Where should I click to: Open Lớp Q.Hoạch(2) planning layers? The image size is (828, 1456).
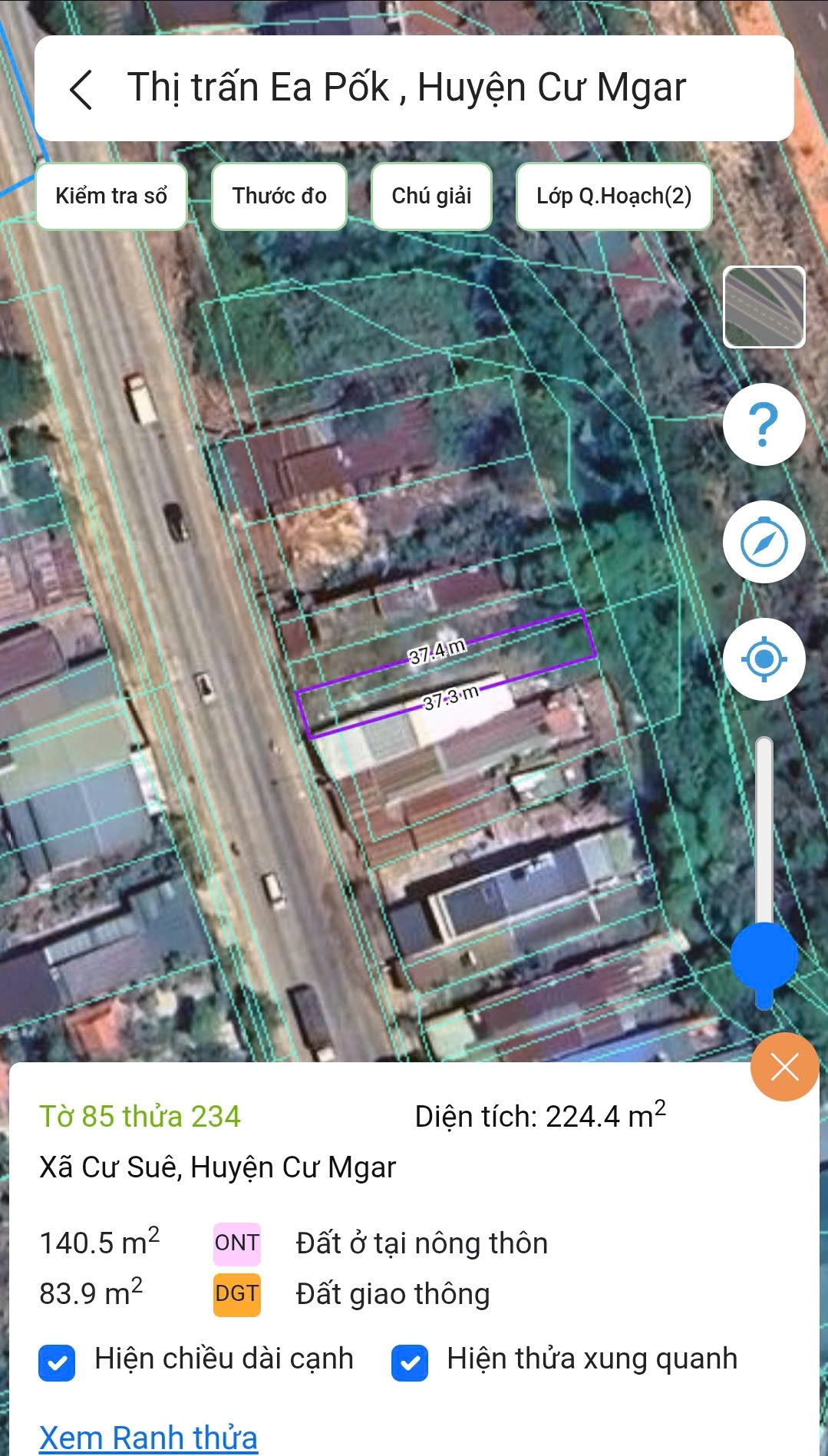(614, 196)
